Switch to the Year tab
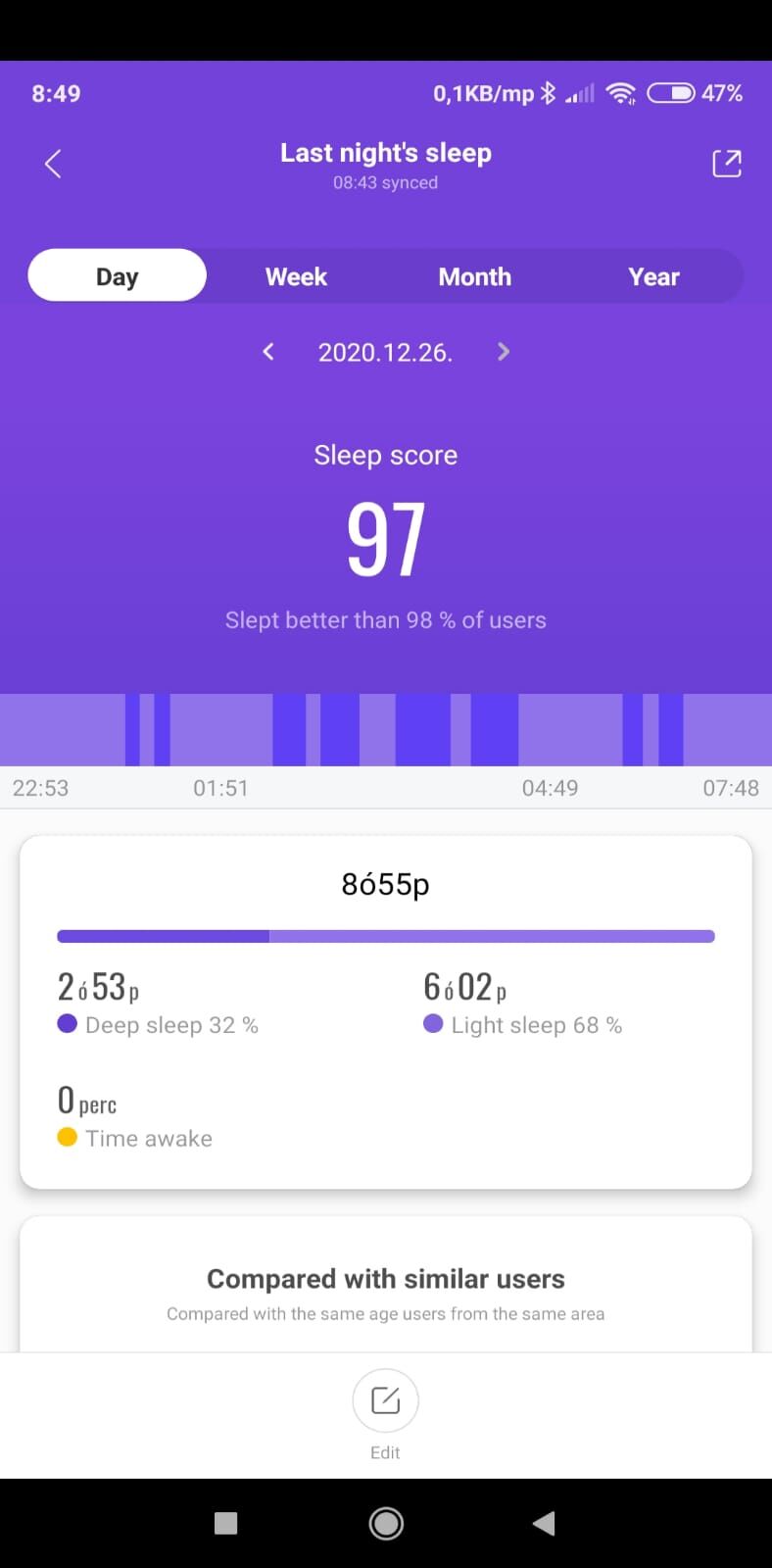 pyautogui.click(x=653, y=276)
